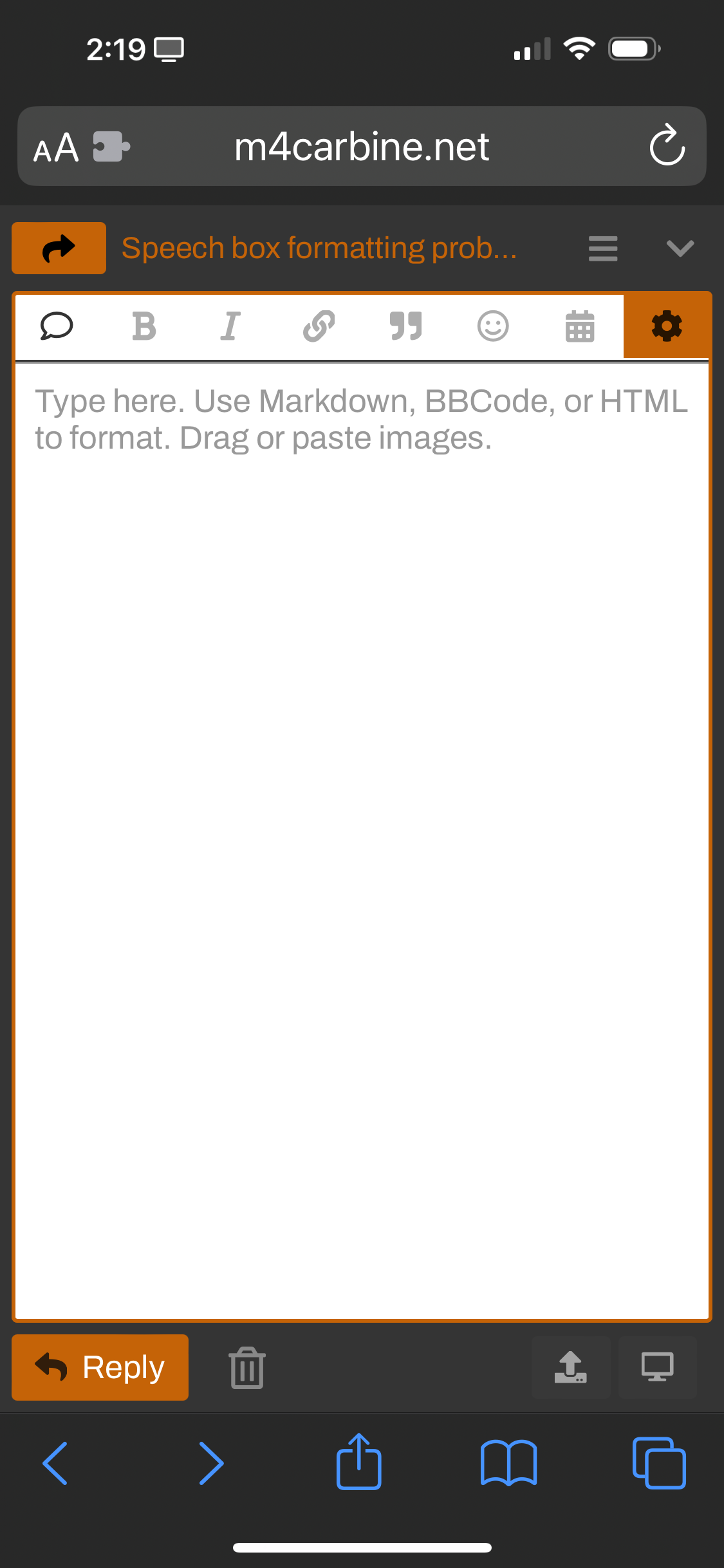Submit with the Reply button

pyautogui.click(x=100, y=1367)
